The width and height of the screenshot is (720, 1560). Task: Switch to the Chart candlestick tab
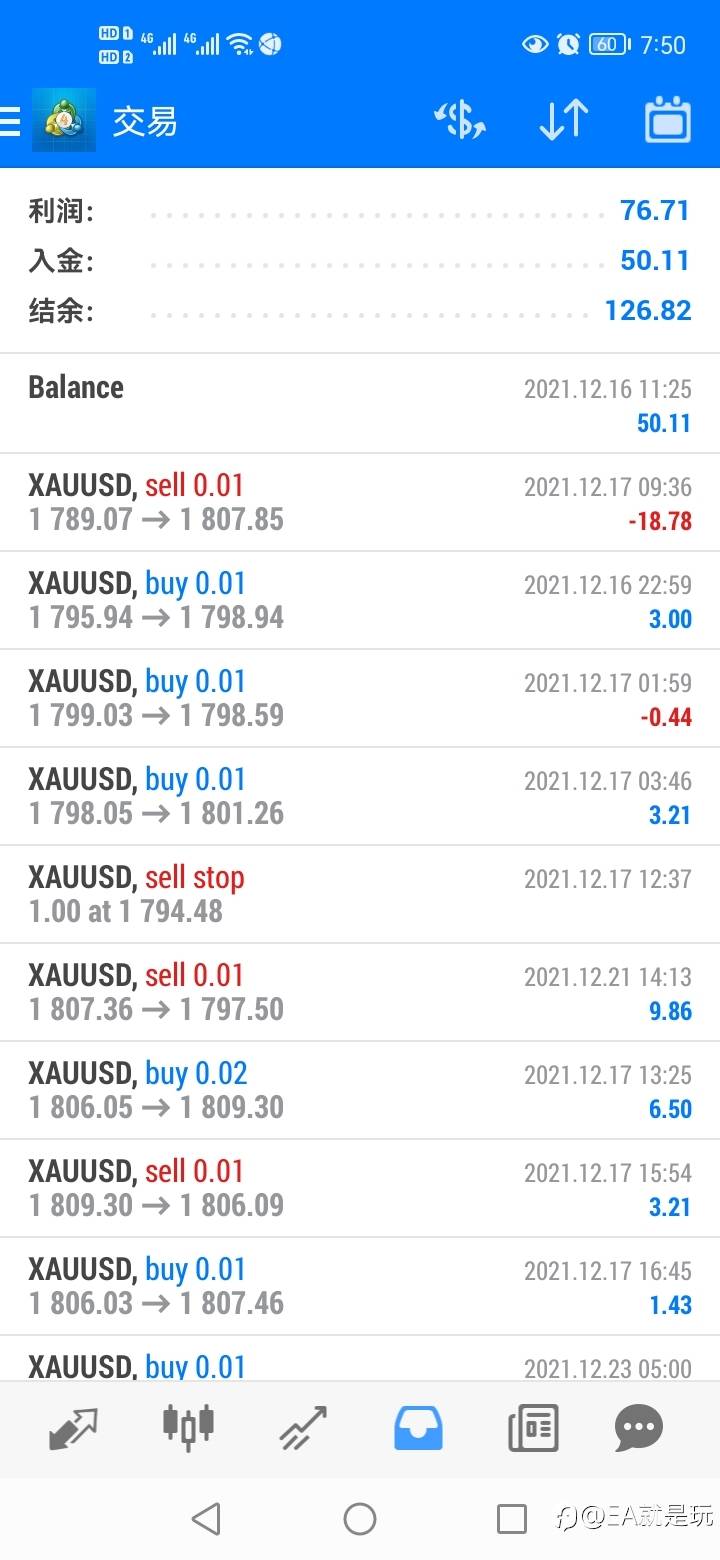[188, 1428]
